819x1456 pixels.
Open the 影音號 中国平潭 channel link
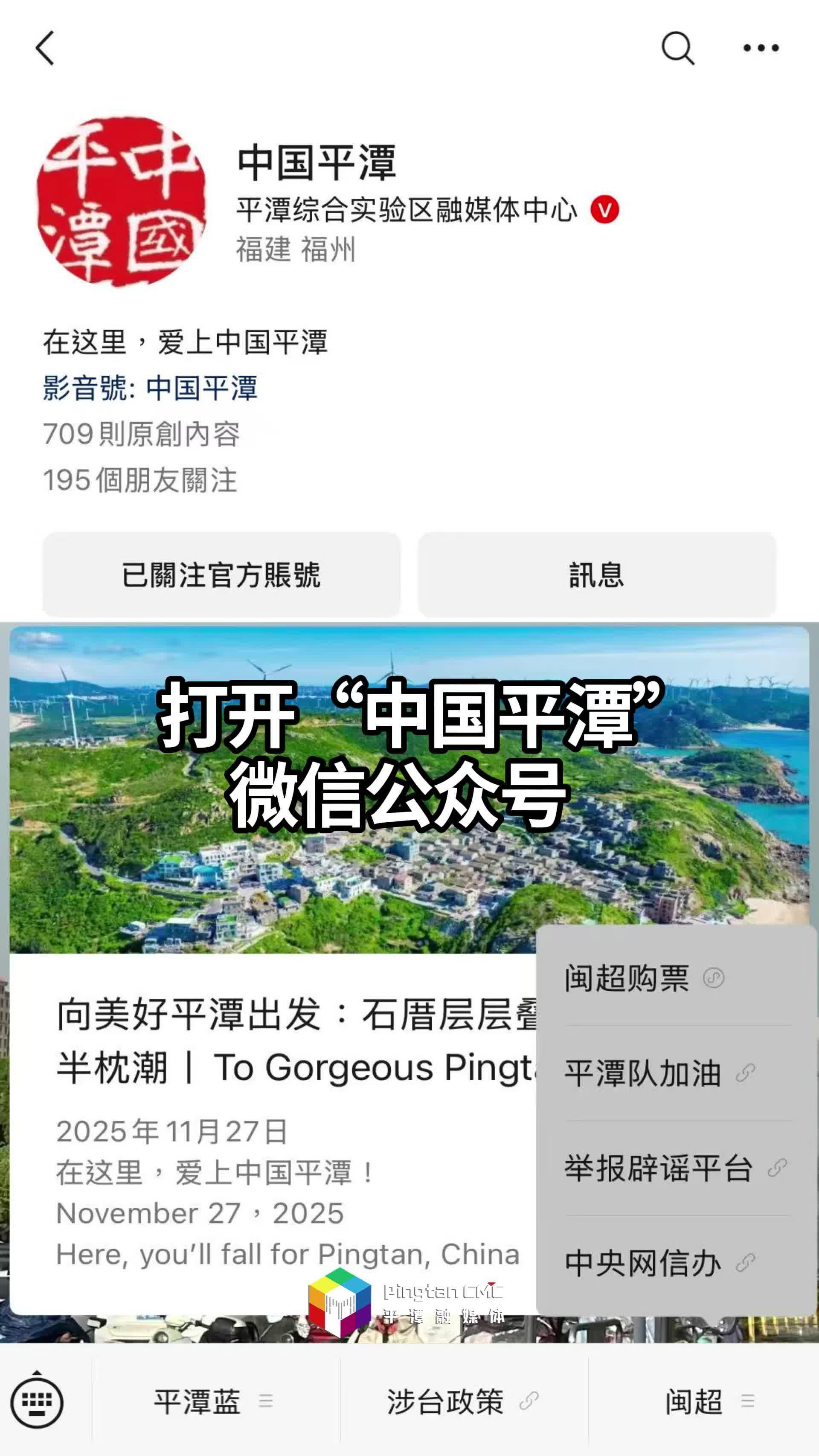(202, 388)
